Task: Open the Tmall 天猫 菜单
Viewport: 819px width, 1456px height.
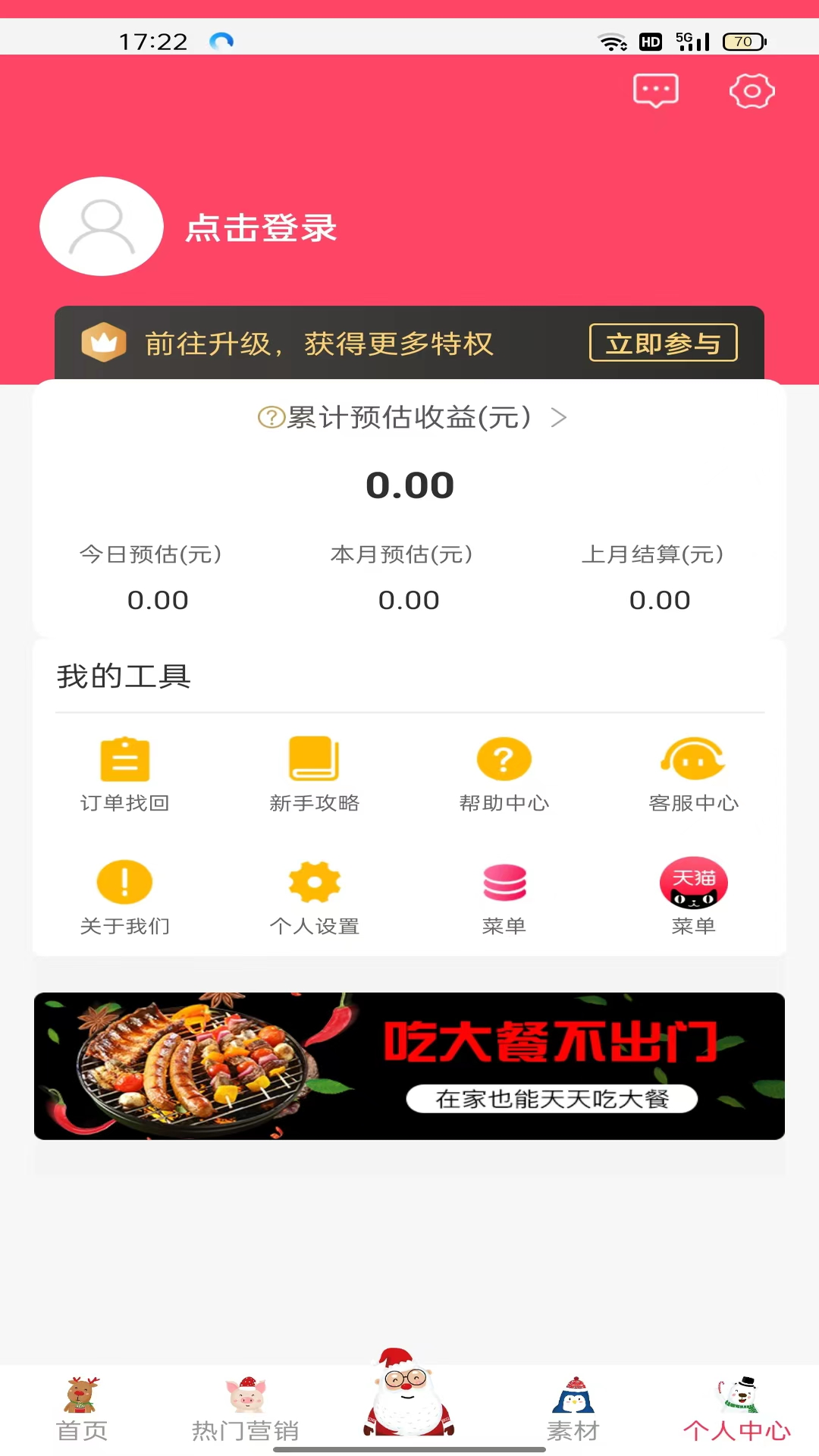Action: click(694, 897)
